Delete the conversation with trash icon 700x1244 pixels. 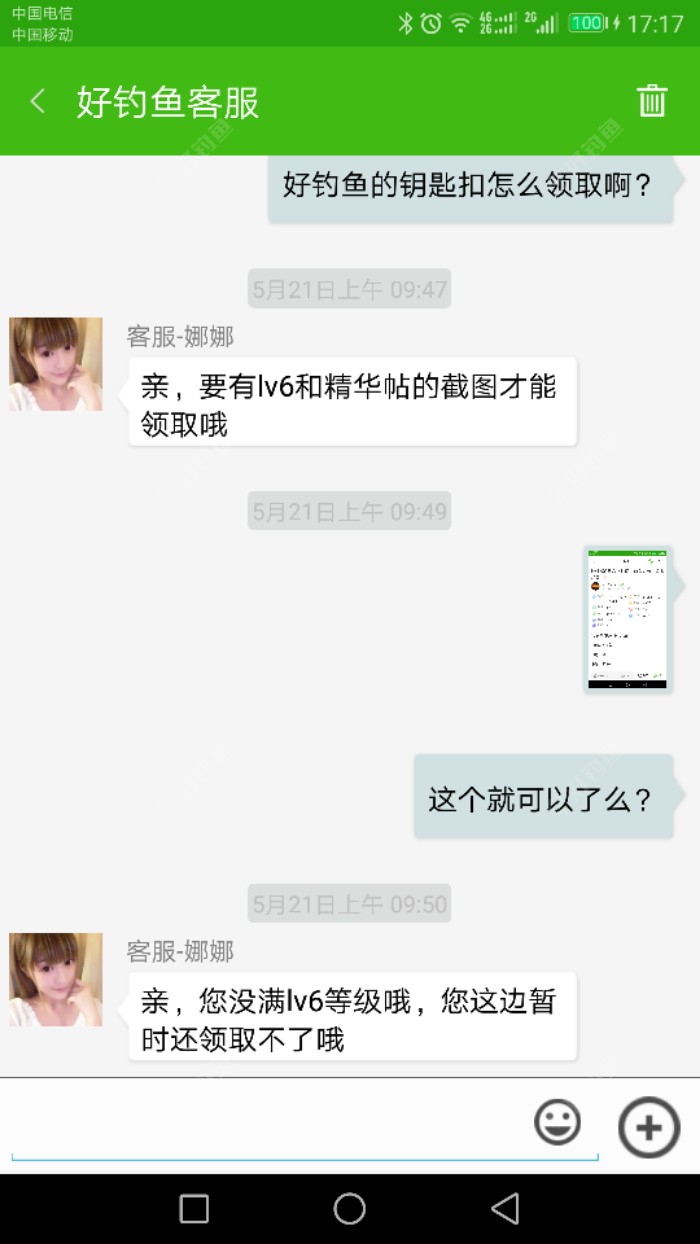tap(652, 101)
